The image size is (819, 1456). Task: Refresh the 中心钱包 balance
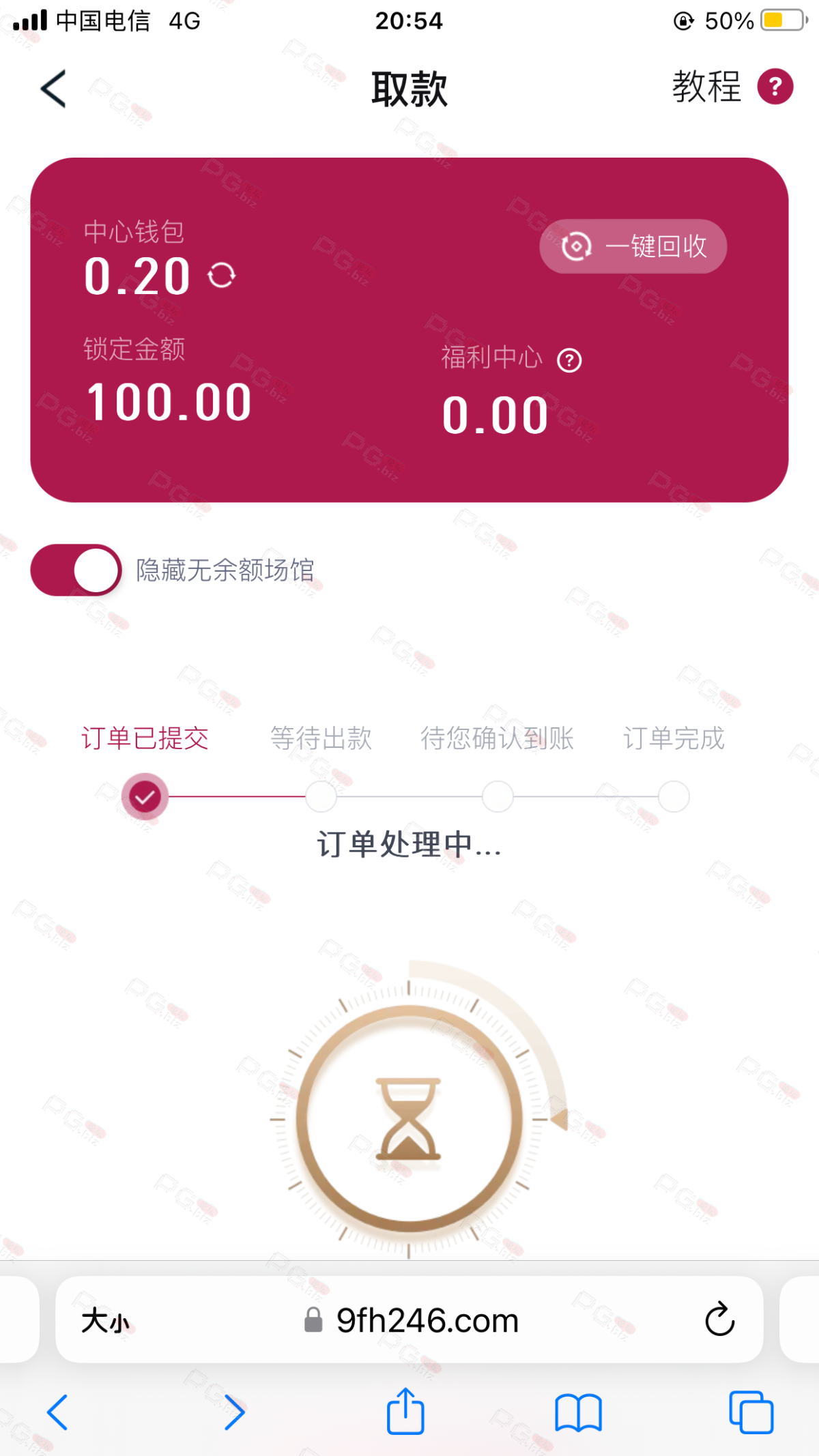[x=222, y=276]
